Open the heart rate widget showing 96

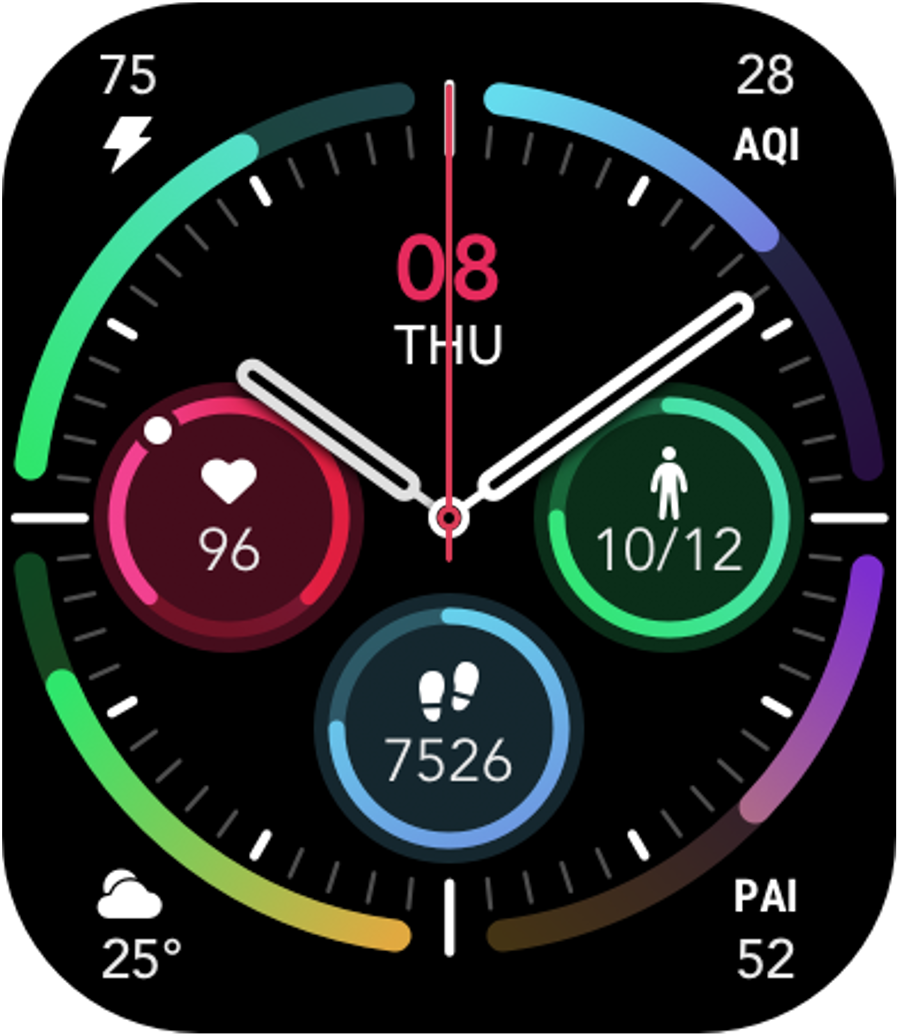[229, 517]
